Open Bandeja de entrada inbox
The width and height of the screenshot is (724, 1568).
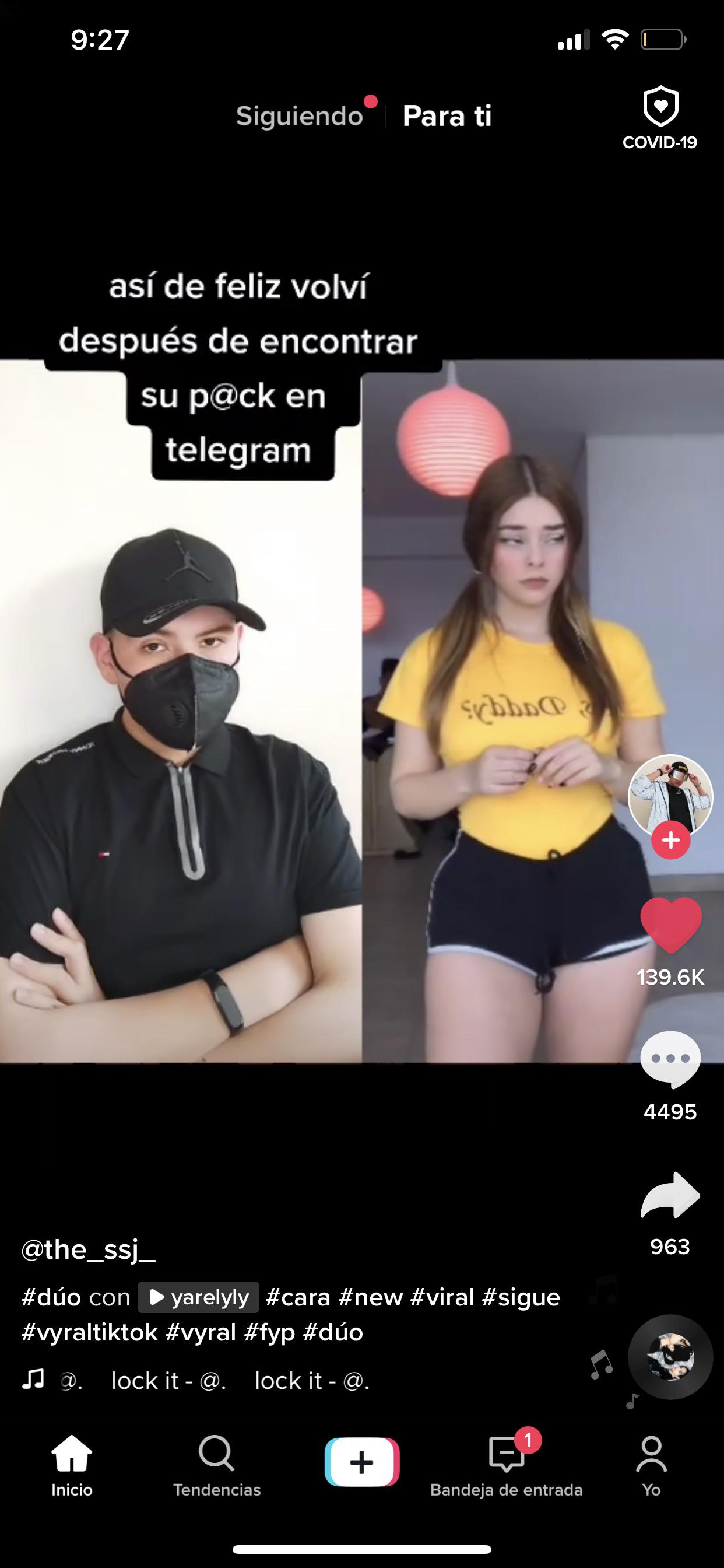[506, 1465]
